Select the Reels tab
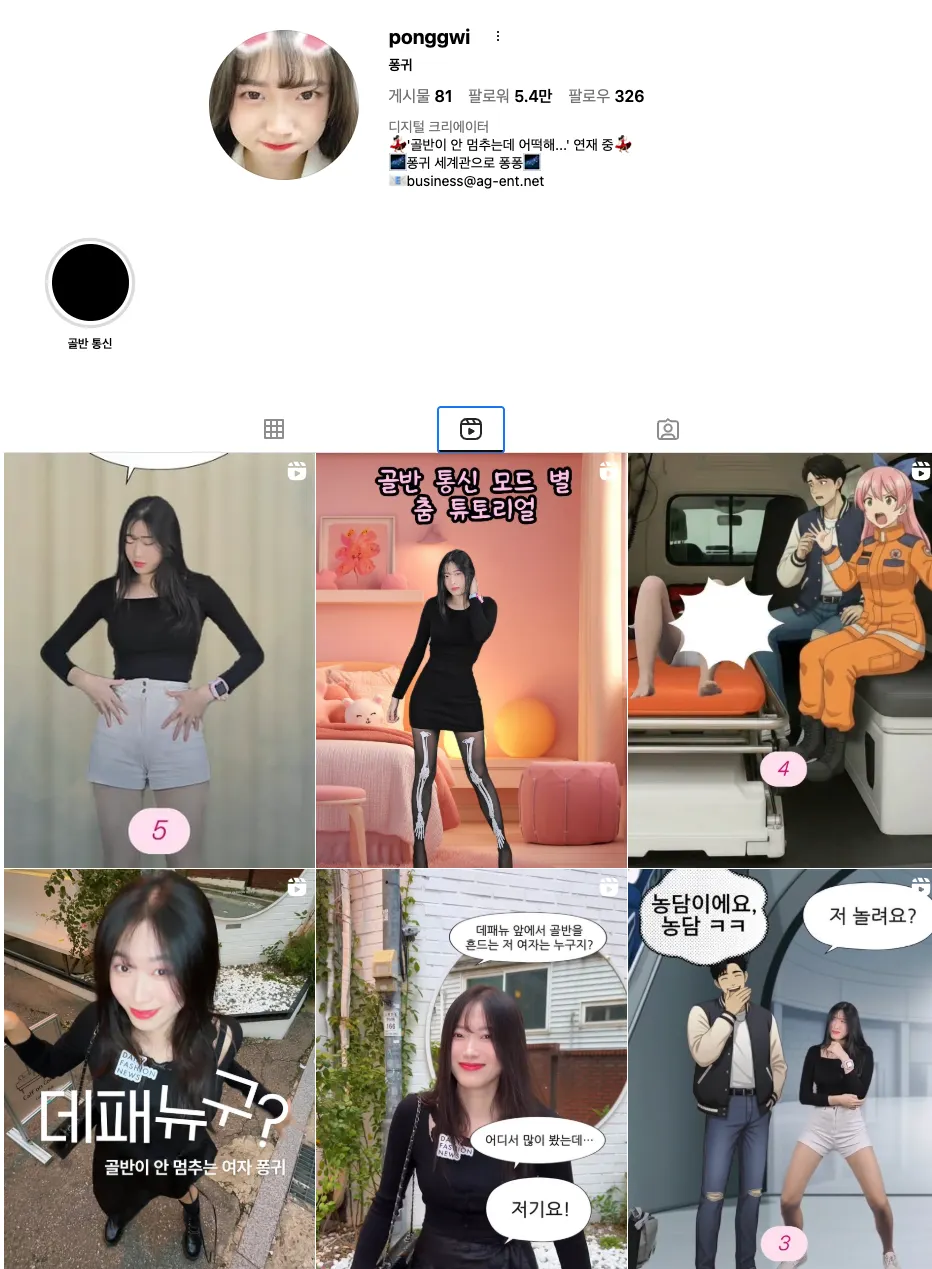 click(471, 429)
